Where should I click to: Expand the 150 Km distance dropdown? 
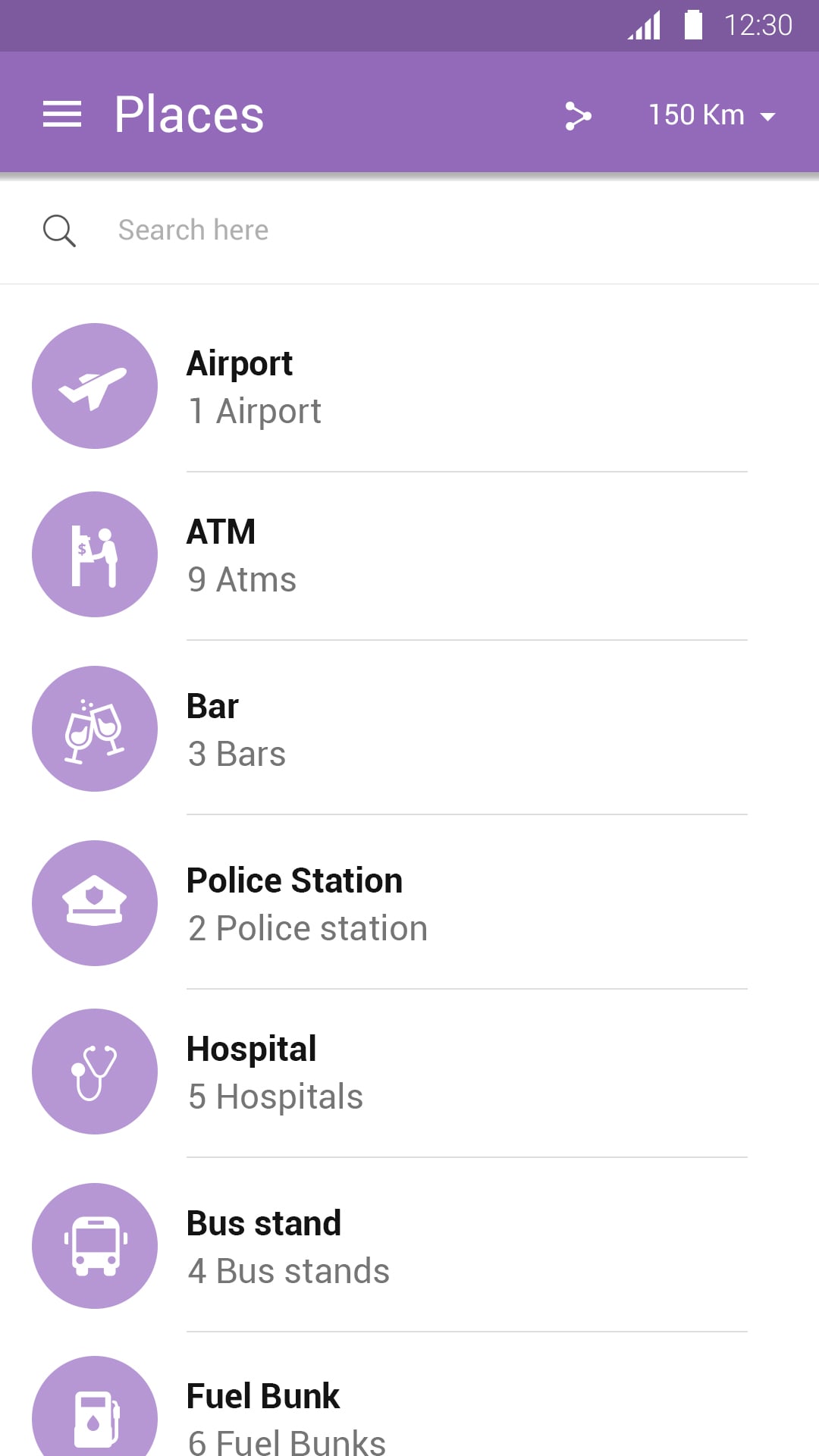pyautogui.click(x=711, y=115)
